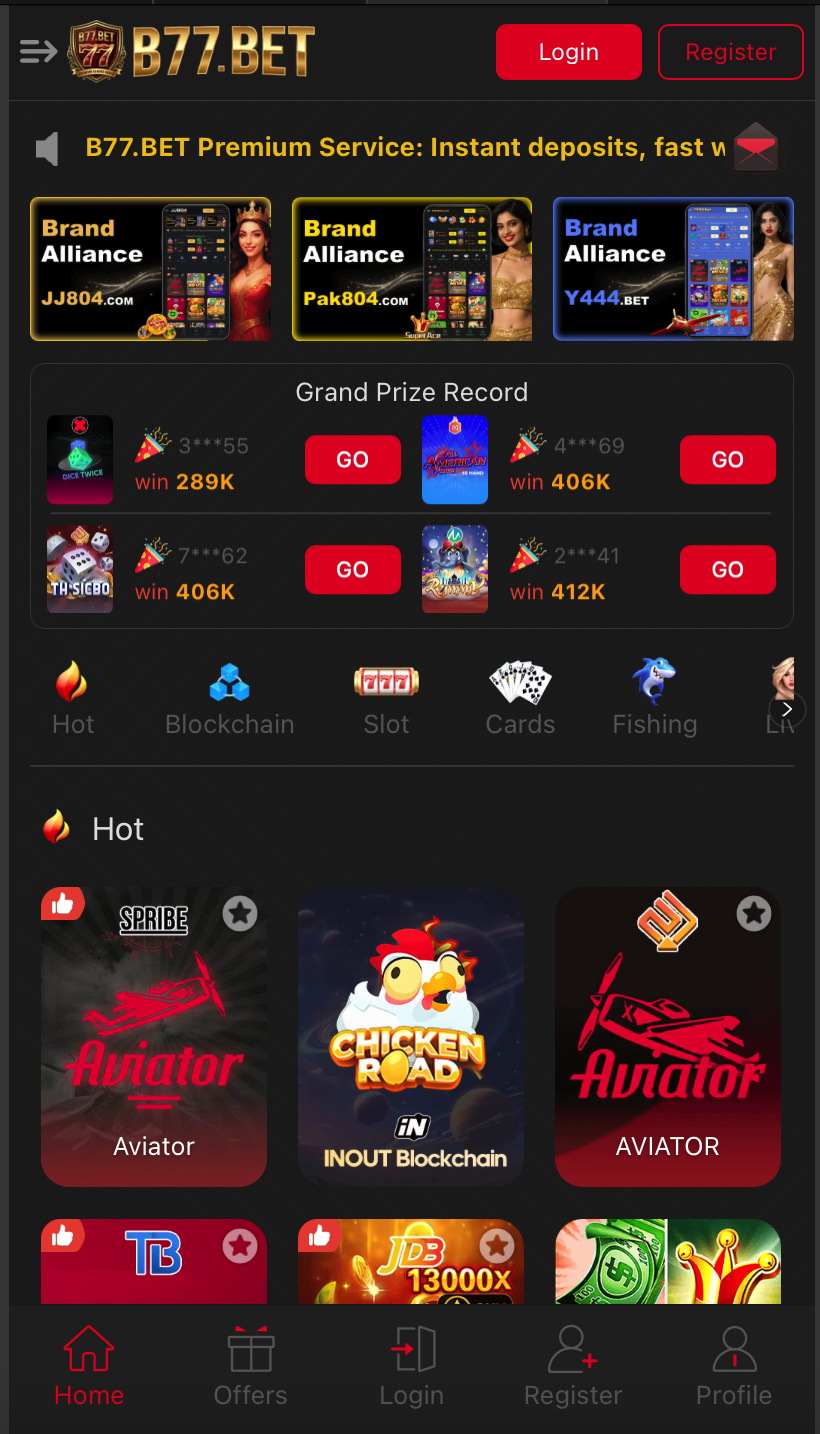Tap the red Login button at top
This screenshot has width=820, height=1434.
click(x=568, y=52)
